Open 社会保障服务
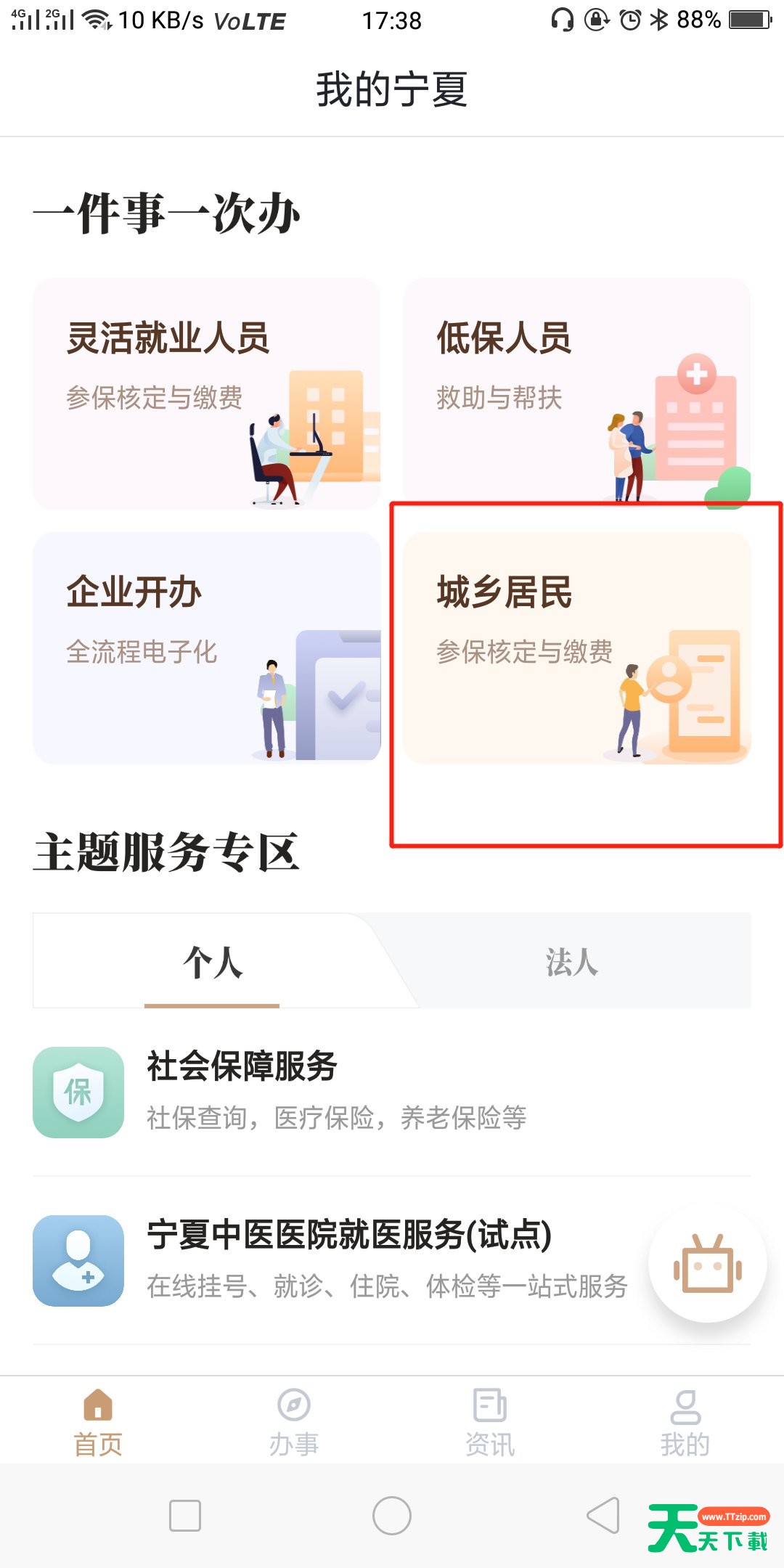784x1568 pixels. 392,1092
